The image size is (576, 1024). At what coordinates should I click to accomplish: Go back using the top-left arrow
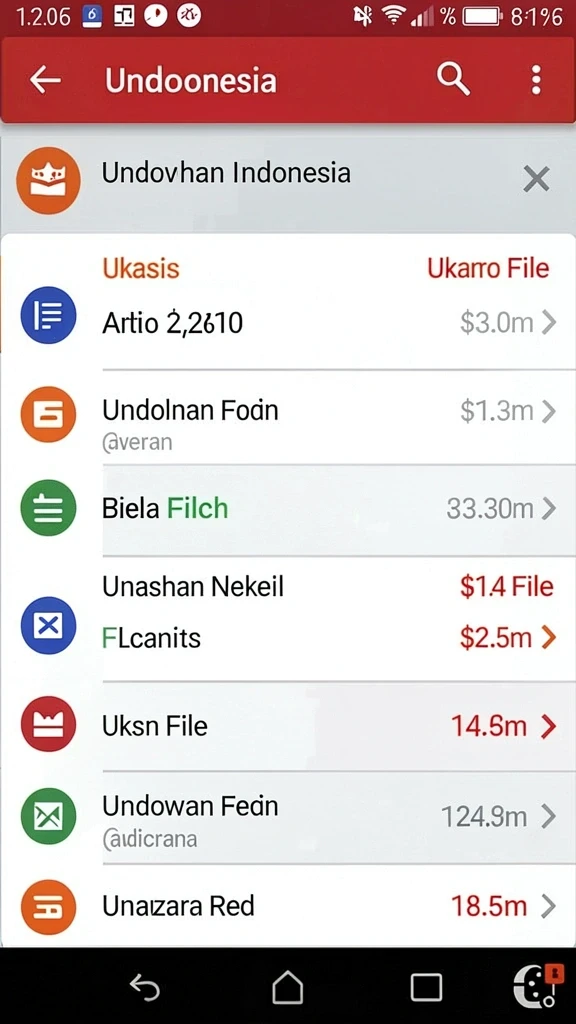tap(45, 80)
